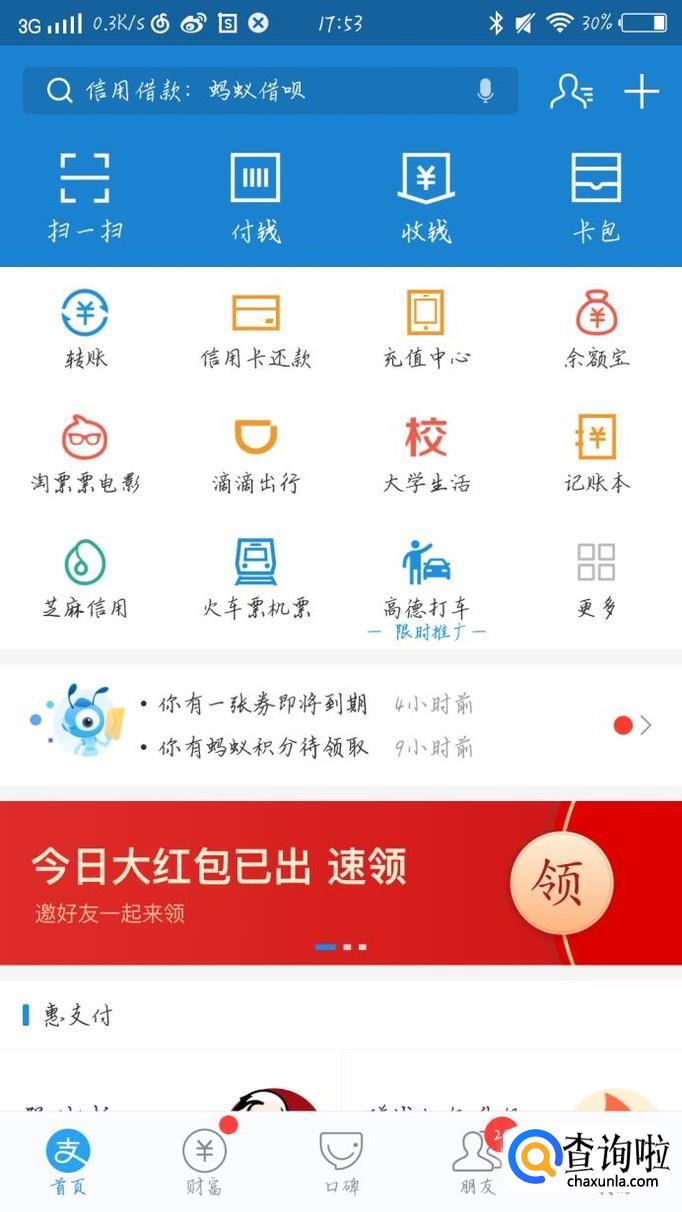Screen dimensions: 682x1212
Task: Start voice search with the microphone
Action: coord(485,91)
